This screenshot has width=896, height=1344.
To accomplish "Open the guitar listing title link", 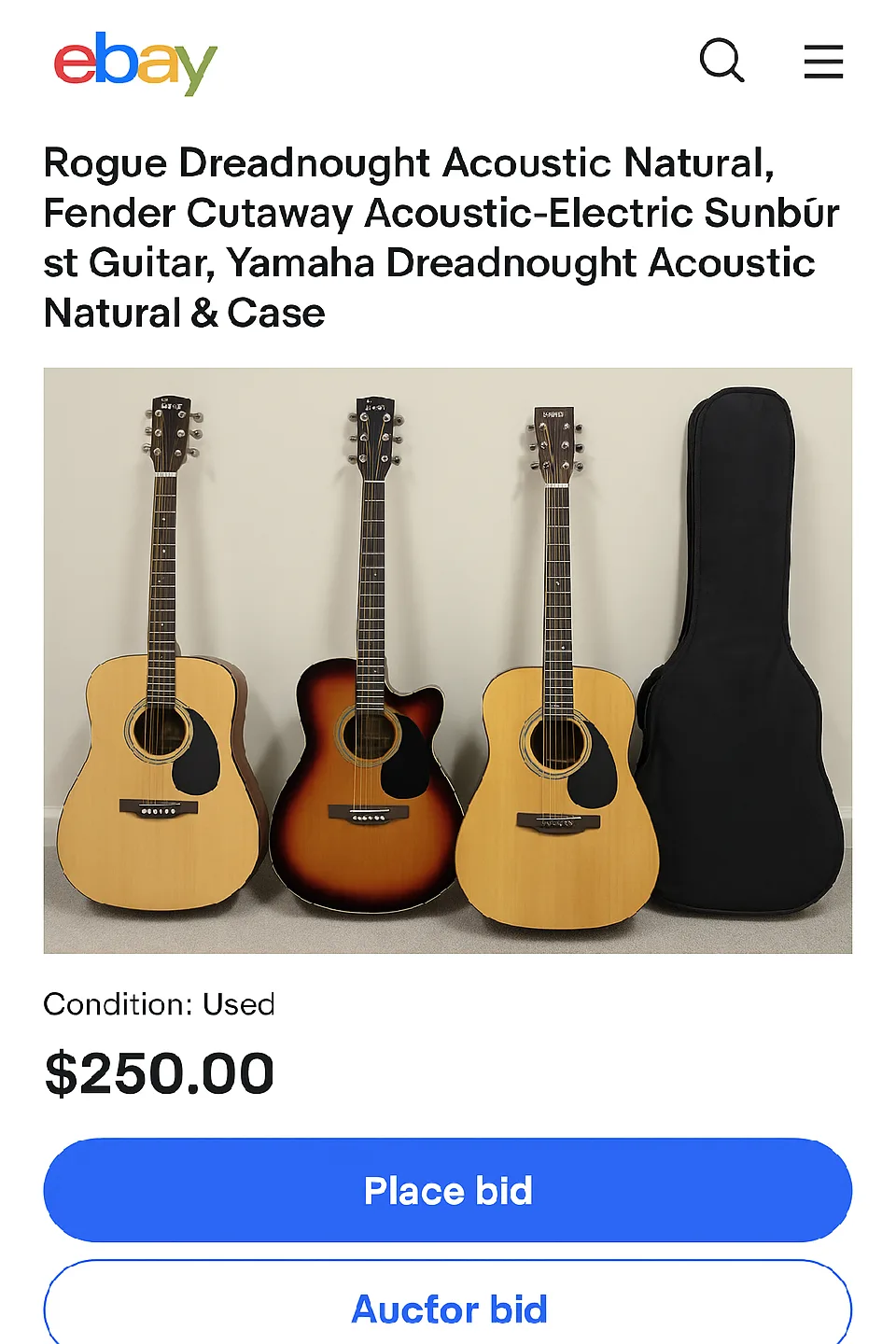I will tap(439, 238).
